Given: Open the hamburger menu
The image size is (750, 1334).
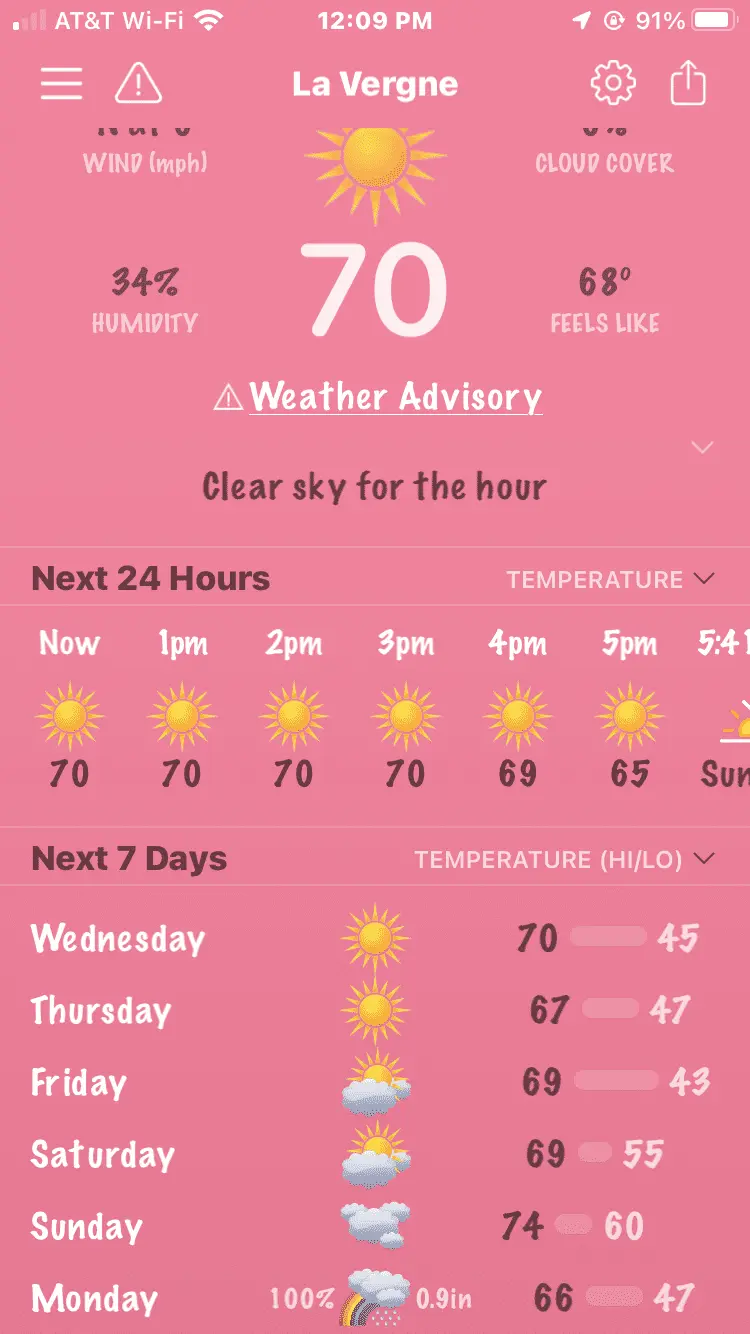Looking at the screenshot, I should [x=61, y=84].
